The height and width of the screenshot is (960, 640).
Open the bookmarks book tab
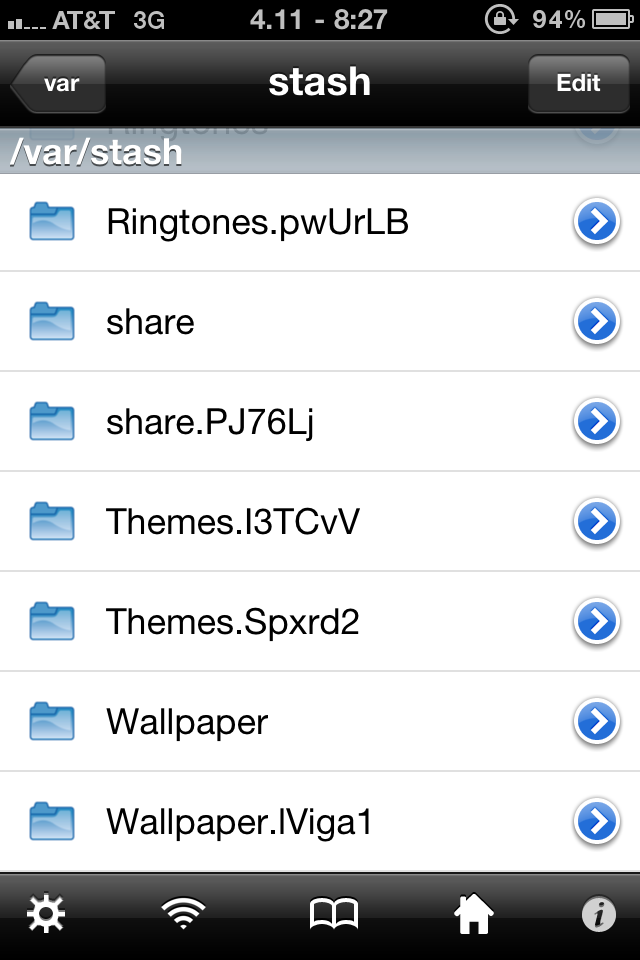[x=333, y=915]
